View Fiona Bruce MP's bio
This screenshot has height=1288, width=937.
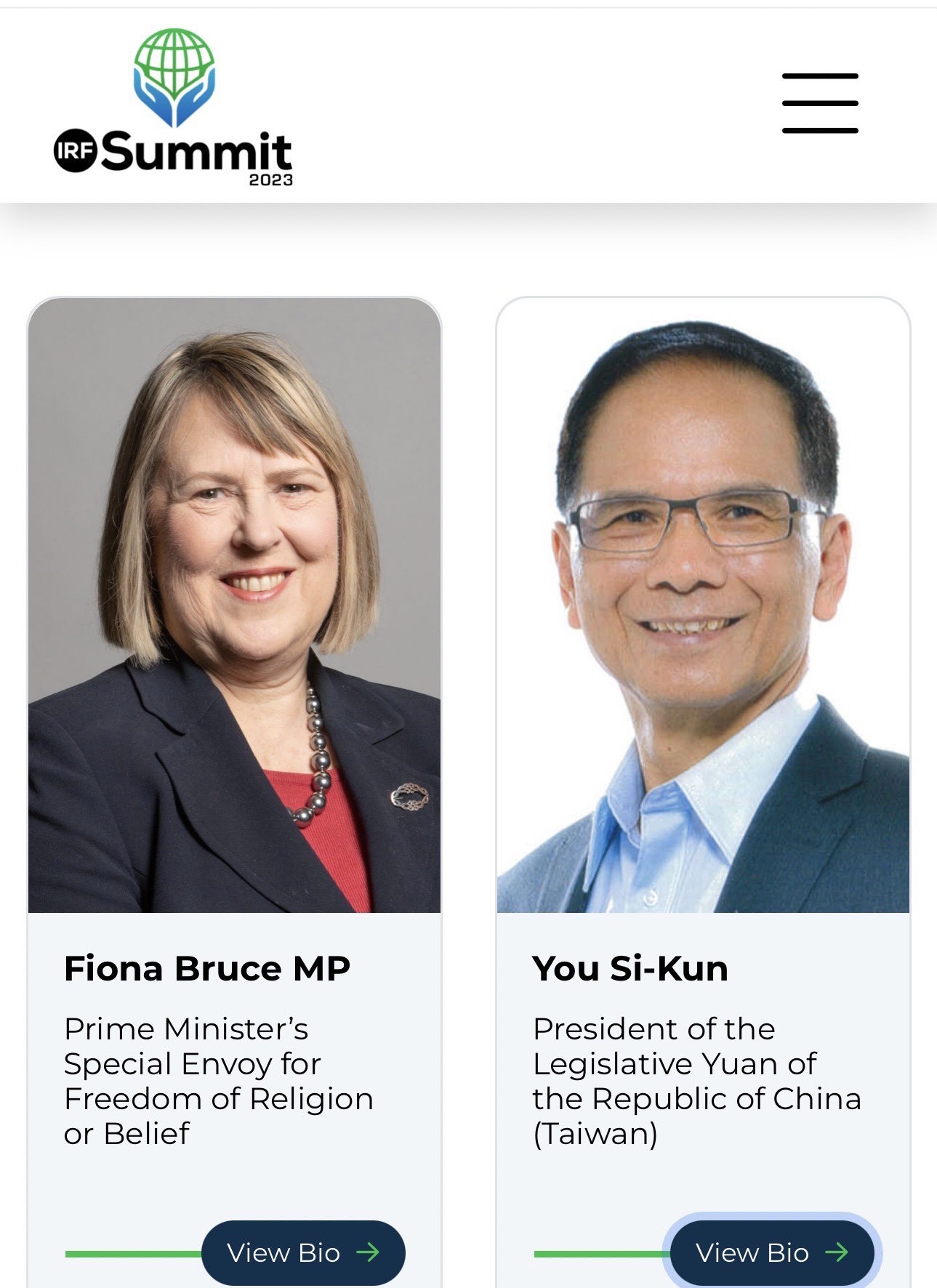pyautogui.click(x=302, y=1252)
